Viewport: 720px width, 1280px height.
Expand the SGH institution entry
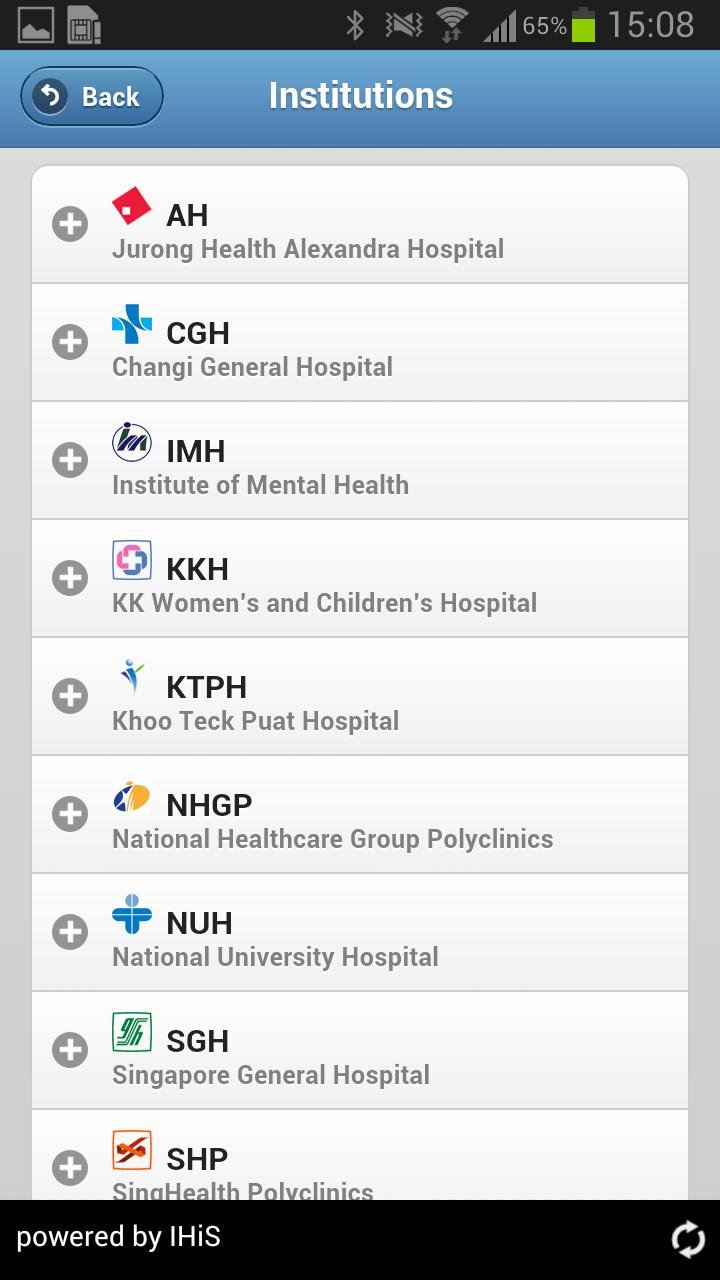[69, 1050]
